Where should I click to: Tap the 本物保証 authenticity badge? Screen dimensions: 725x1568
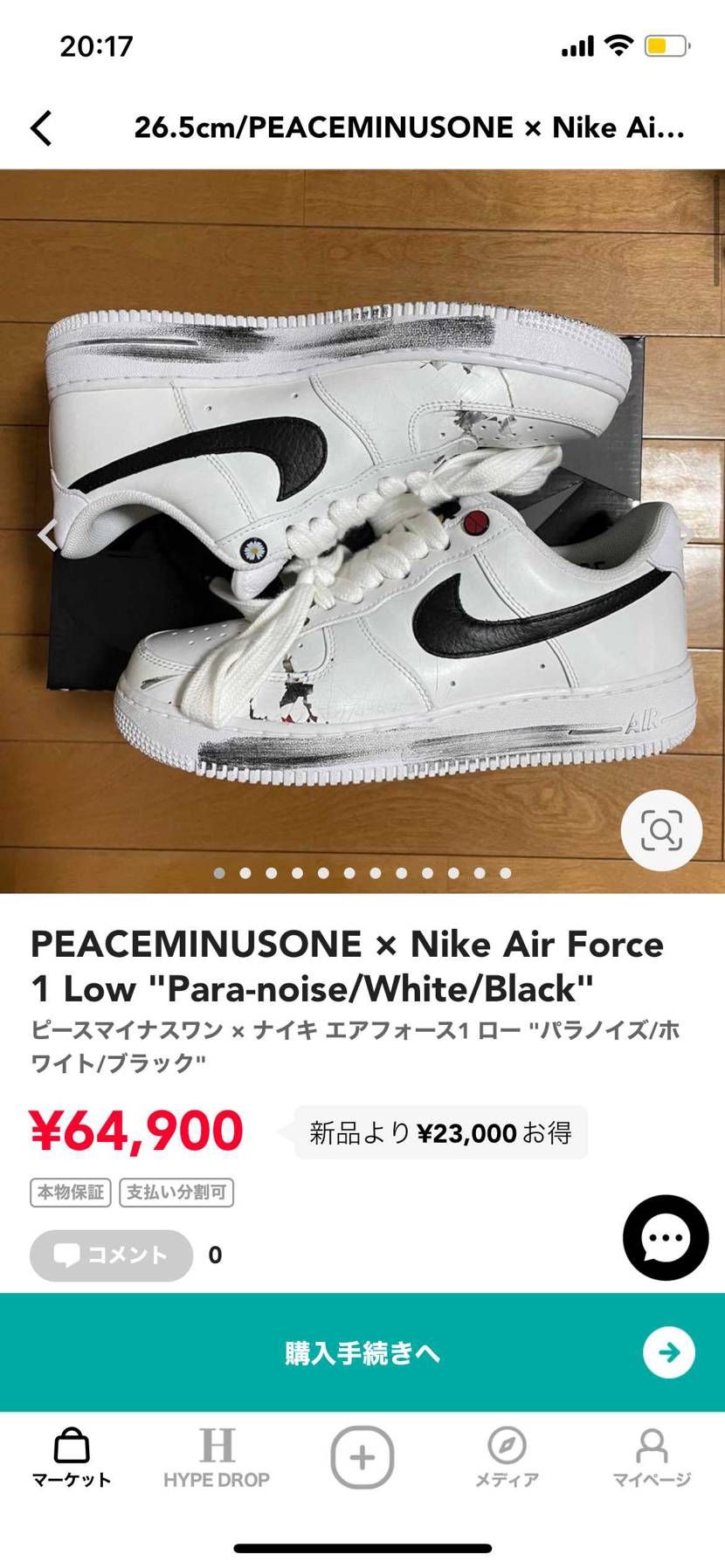coord(71,1193)
